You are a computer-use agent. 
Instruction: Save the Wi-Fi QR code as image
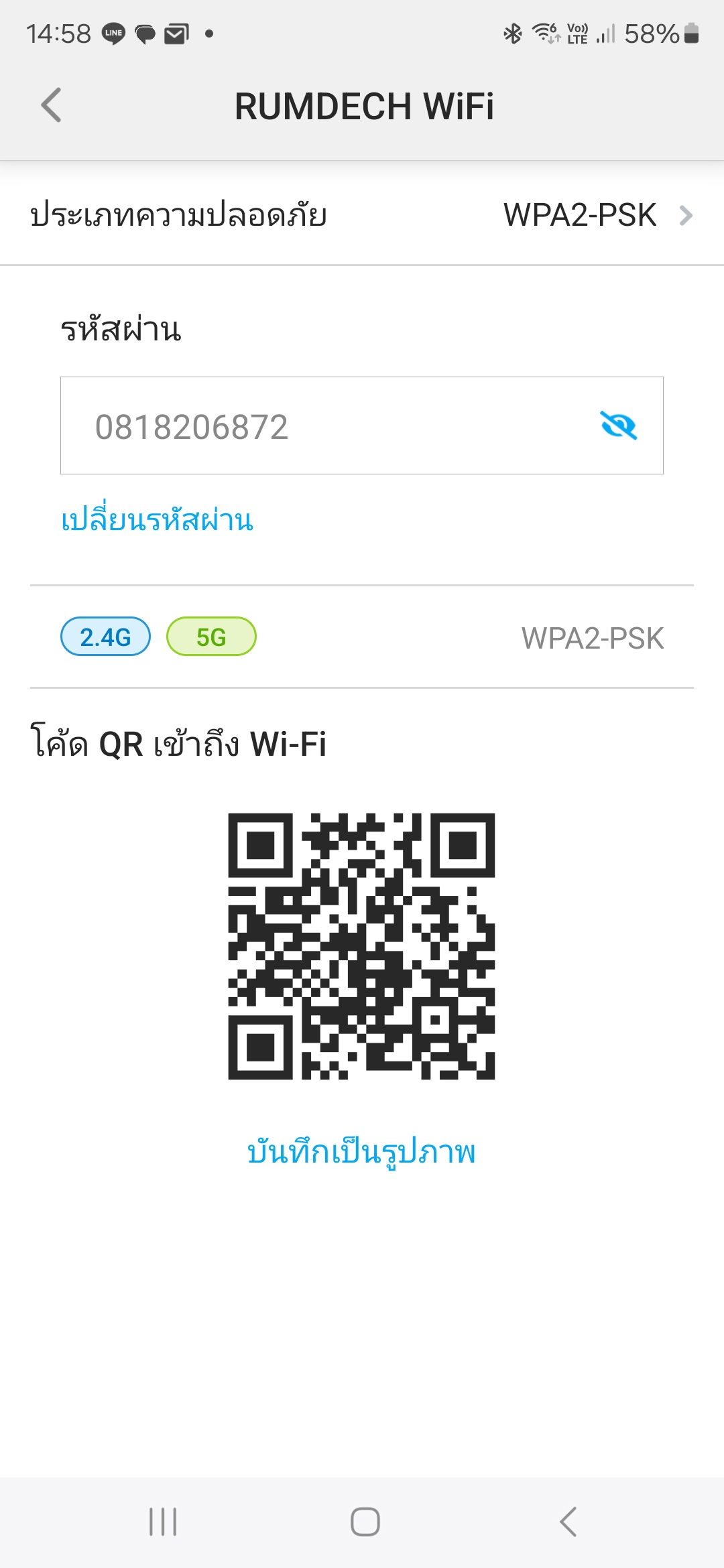(361, 1152)
